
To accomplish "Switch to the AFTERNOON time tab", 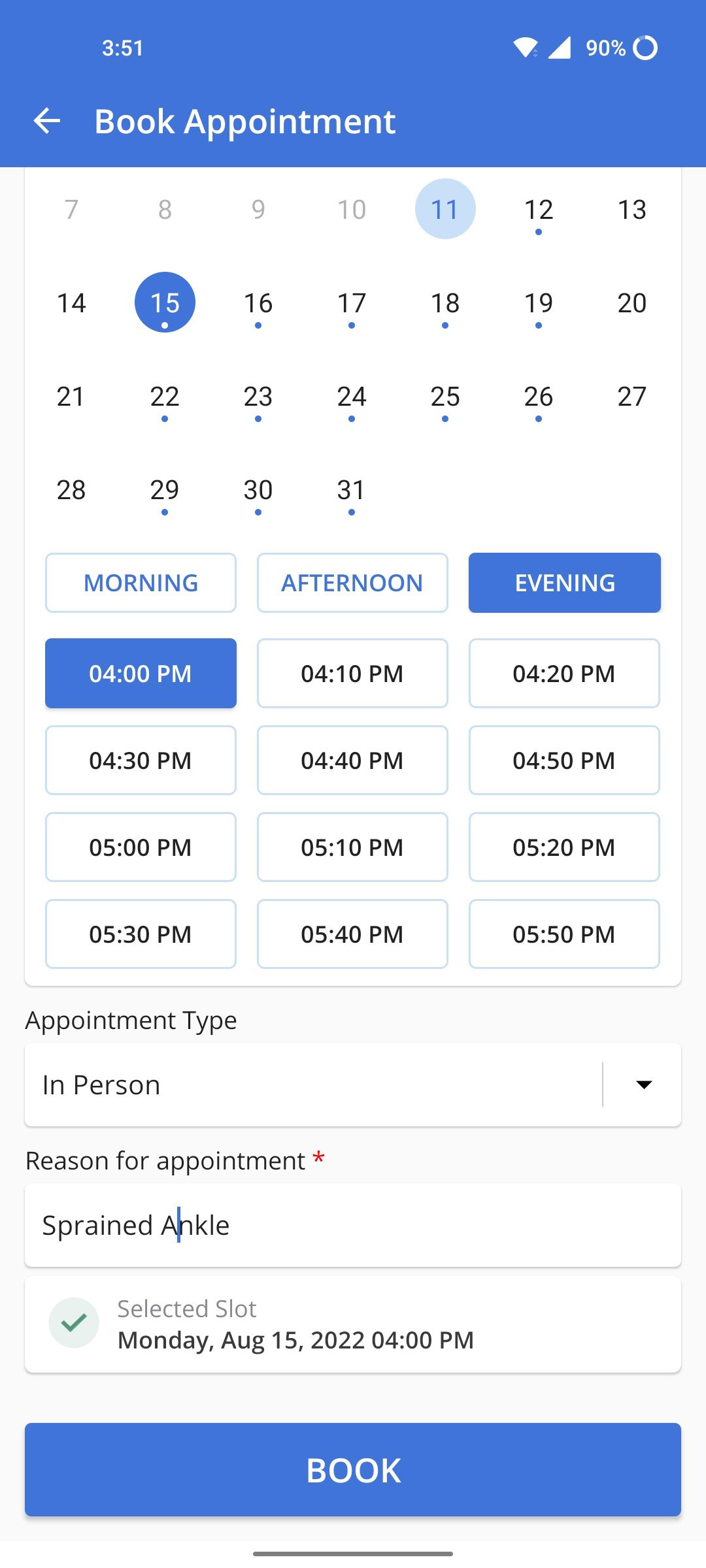I will point(352,582).
